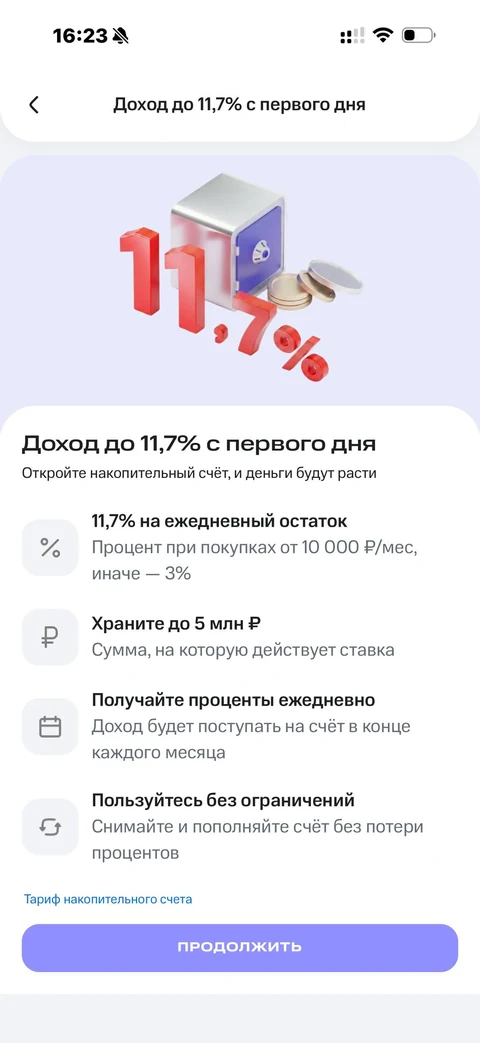Open the 'Тариф накопительного счета' link
480x1043 pixels.
(x=108, y=899)
